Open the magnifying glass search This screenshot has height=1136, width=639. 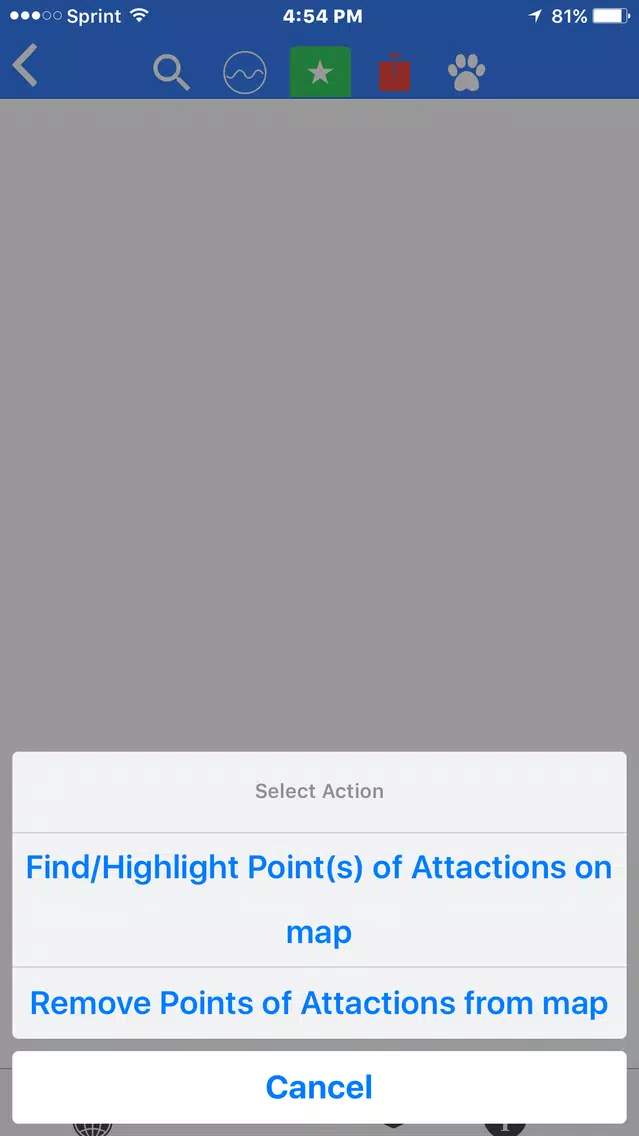point(171,73)
